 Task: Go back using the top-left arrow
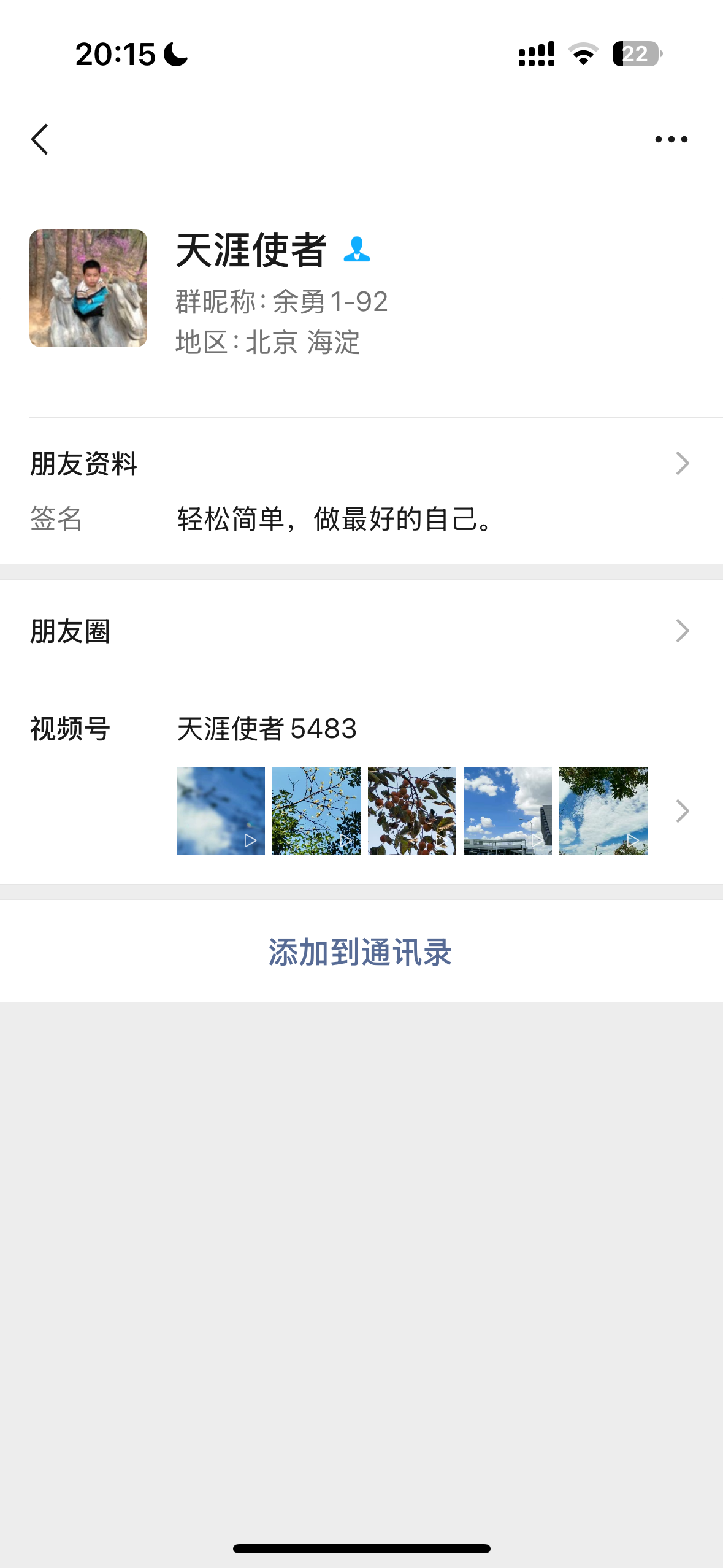(x=40, y=139)
